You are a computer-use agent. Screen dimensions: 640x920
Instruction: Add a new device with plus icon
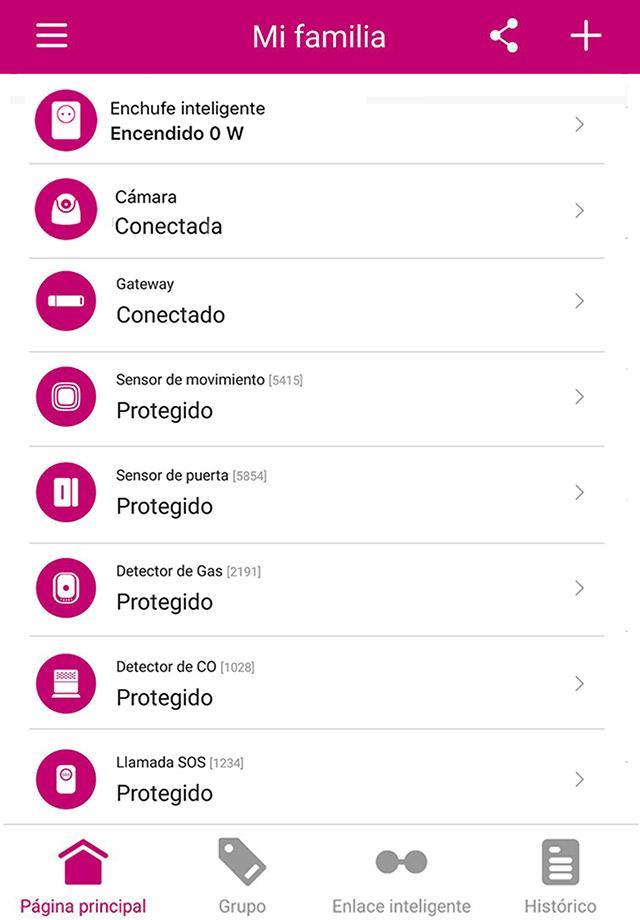pyautogui.click(x=586, y=37)
